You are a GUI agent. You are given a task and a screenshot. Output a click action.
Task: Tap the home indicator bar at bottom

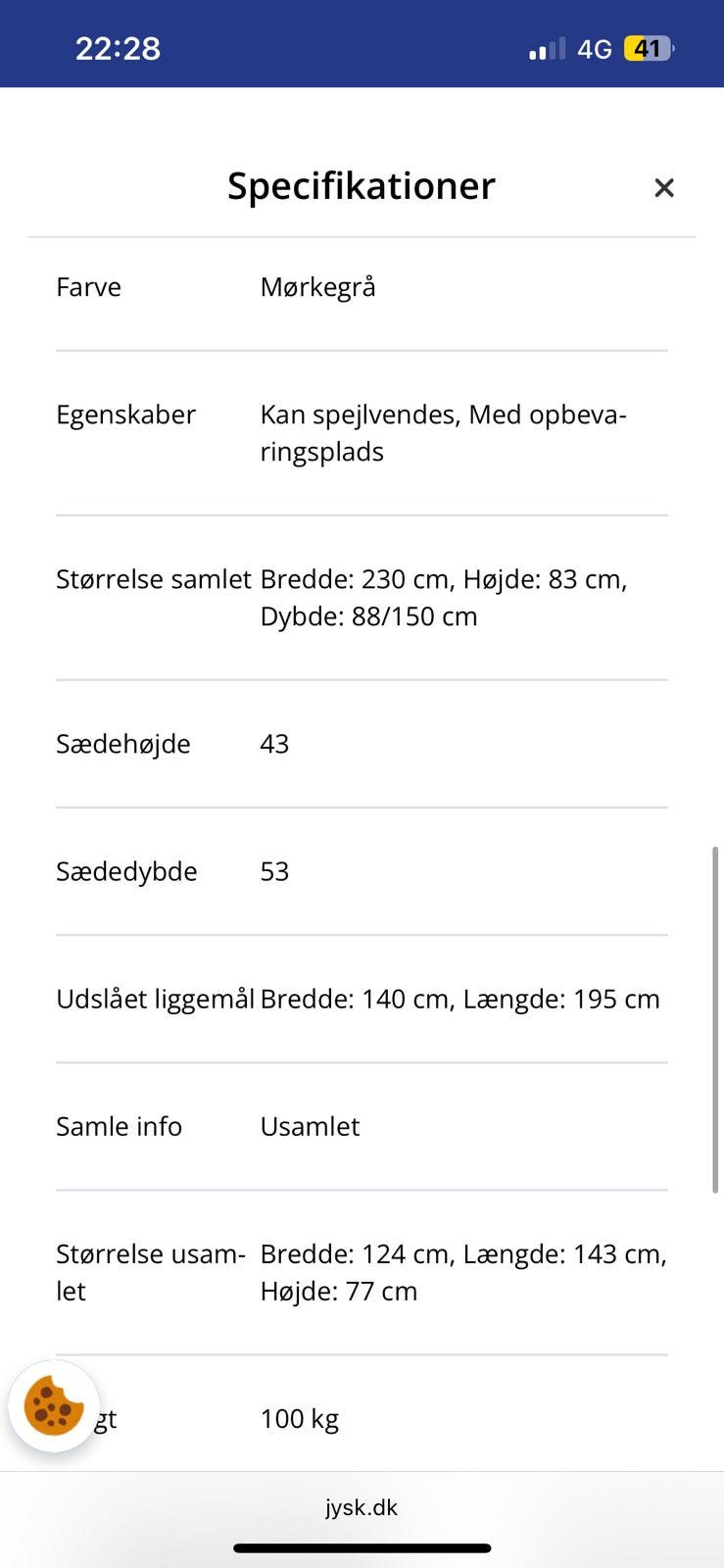click(x=362, y=1549)
